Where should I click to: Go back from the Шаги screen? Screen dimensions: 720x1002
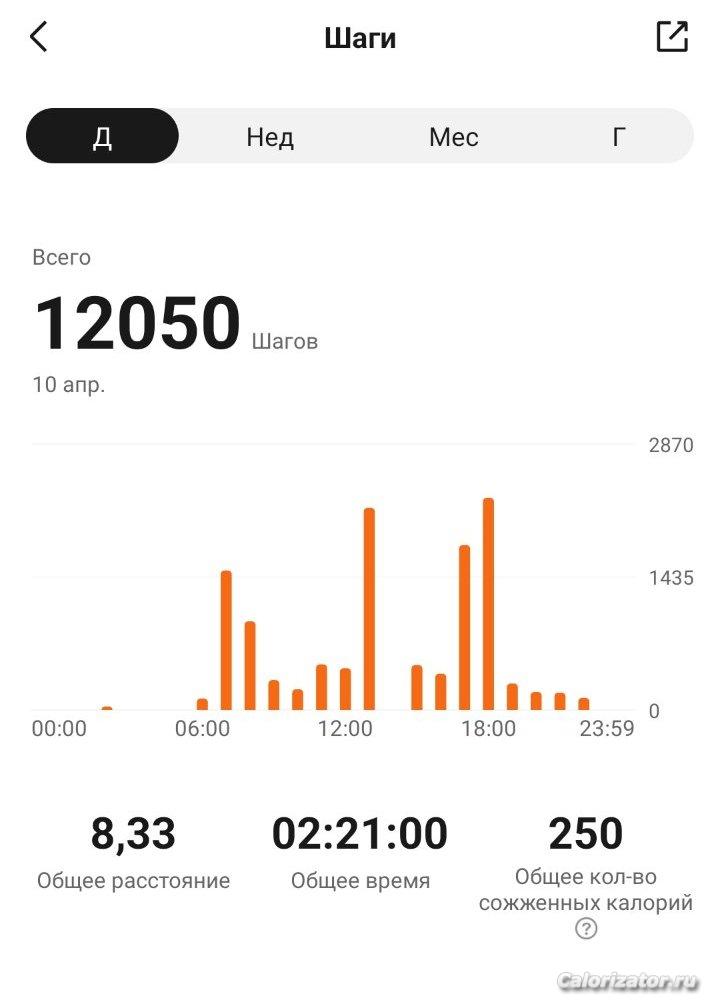39,37
